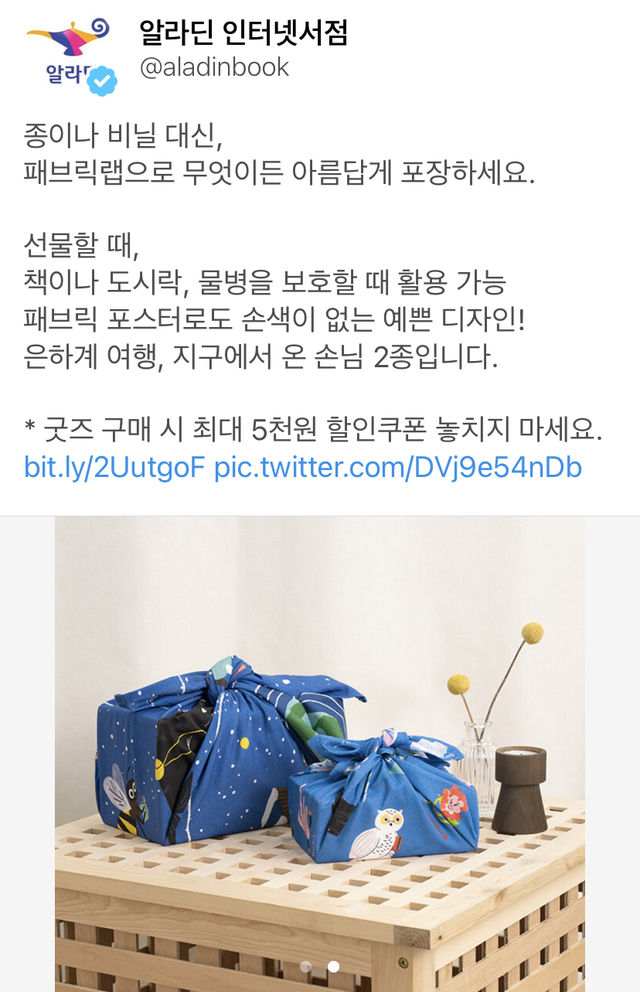The image size is (640, 992).
Task: Open the @aladinbook account name
Action: pos(214,67)
